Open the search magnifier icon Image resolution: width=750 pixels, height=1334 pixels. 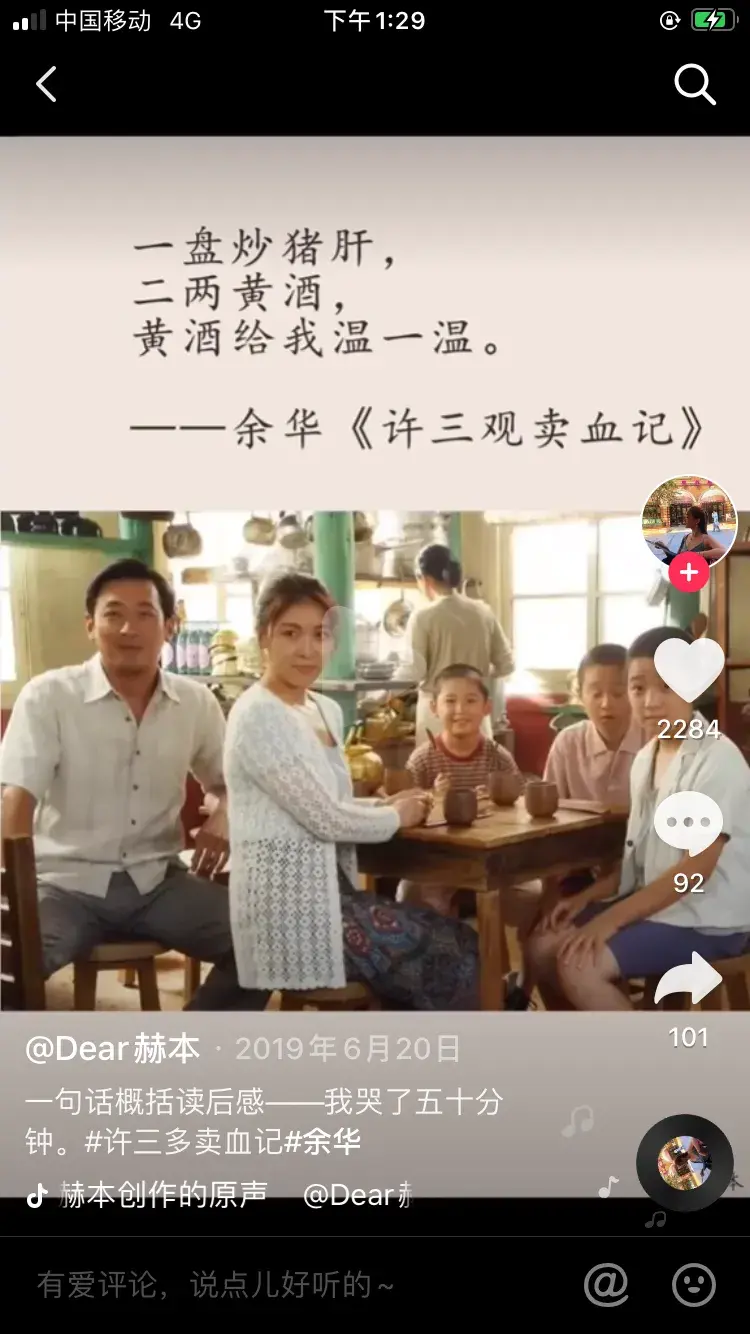coord(694,84)
